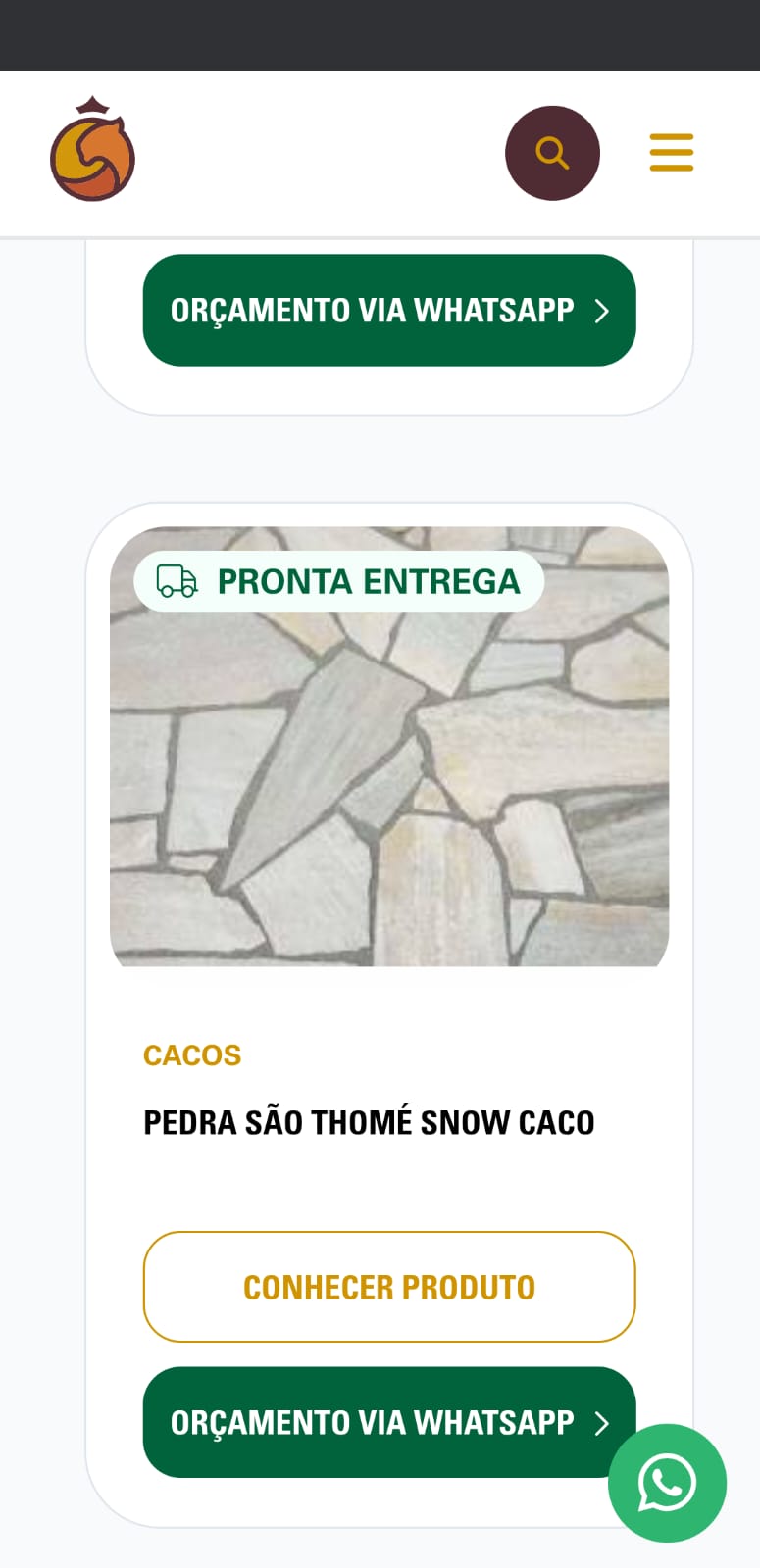Viewport: 760px width, 1568px height.
Task: Tap the magnifying glass inside the dark circle
Action: (552, 152)
